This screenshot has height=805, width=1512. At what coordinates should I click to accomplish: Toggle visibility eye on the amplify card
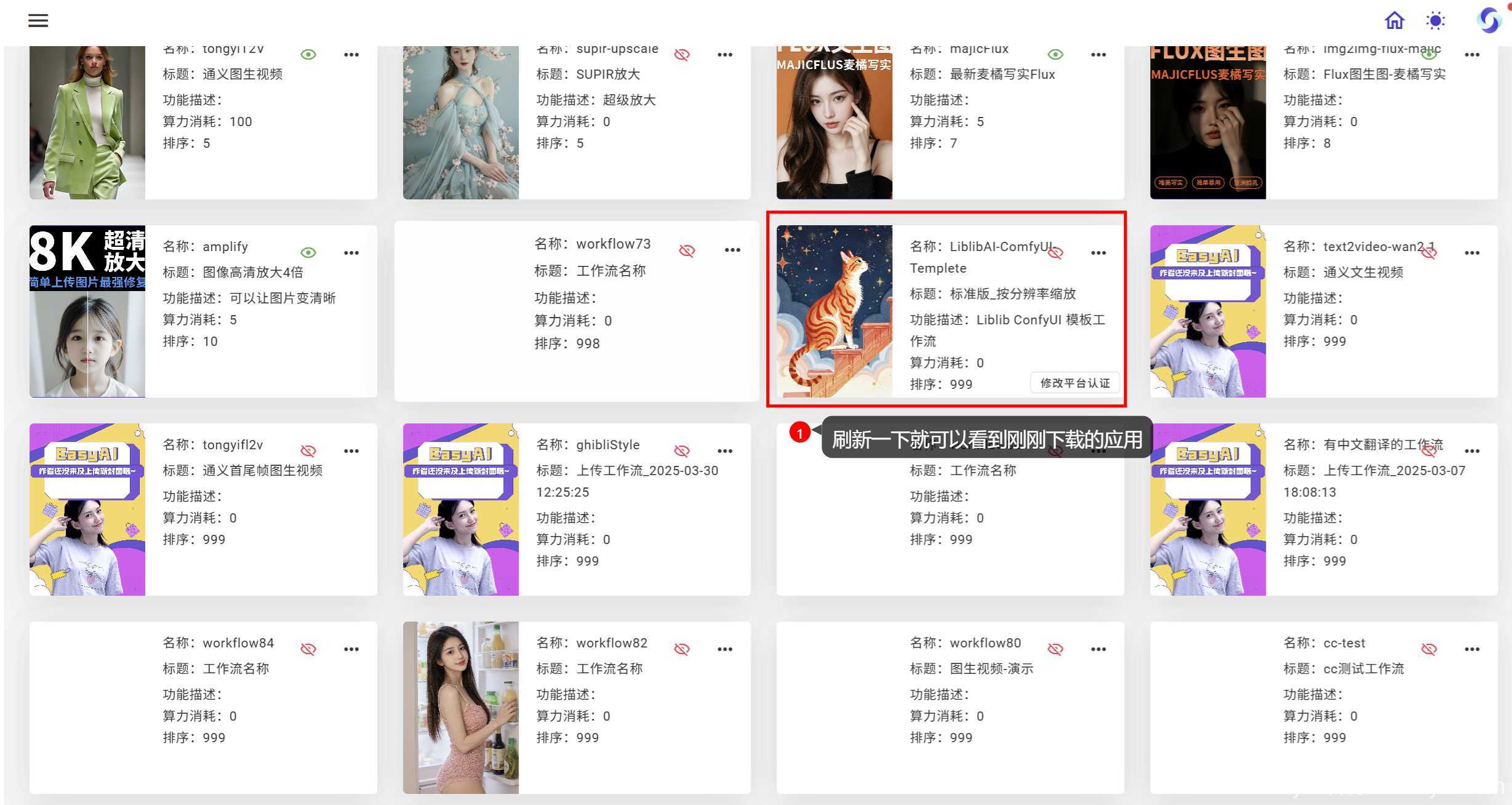point(308,253)
